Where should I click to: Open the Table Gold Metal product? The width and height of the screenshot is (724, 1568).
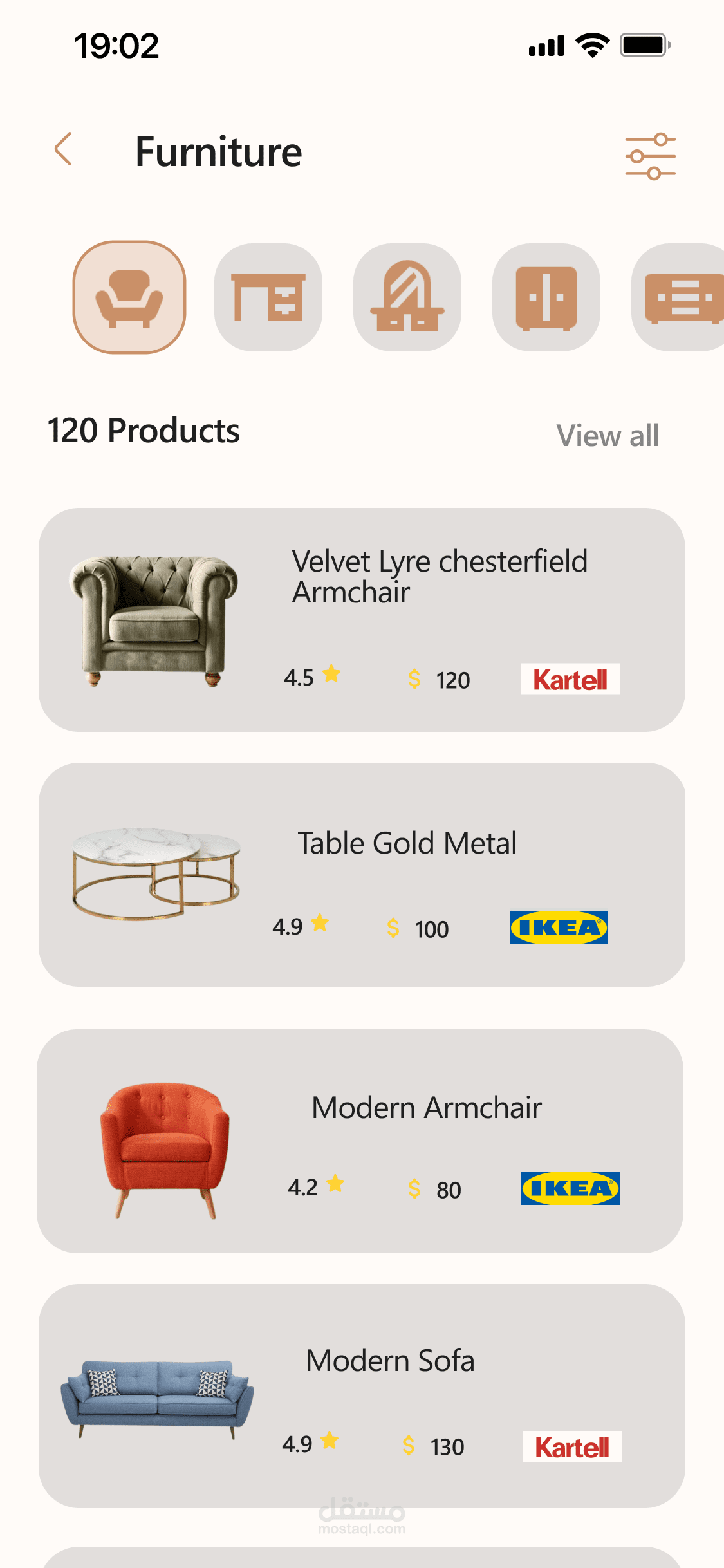point(362,874)
